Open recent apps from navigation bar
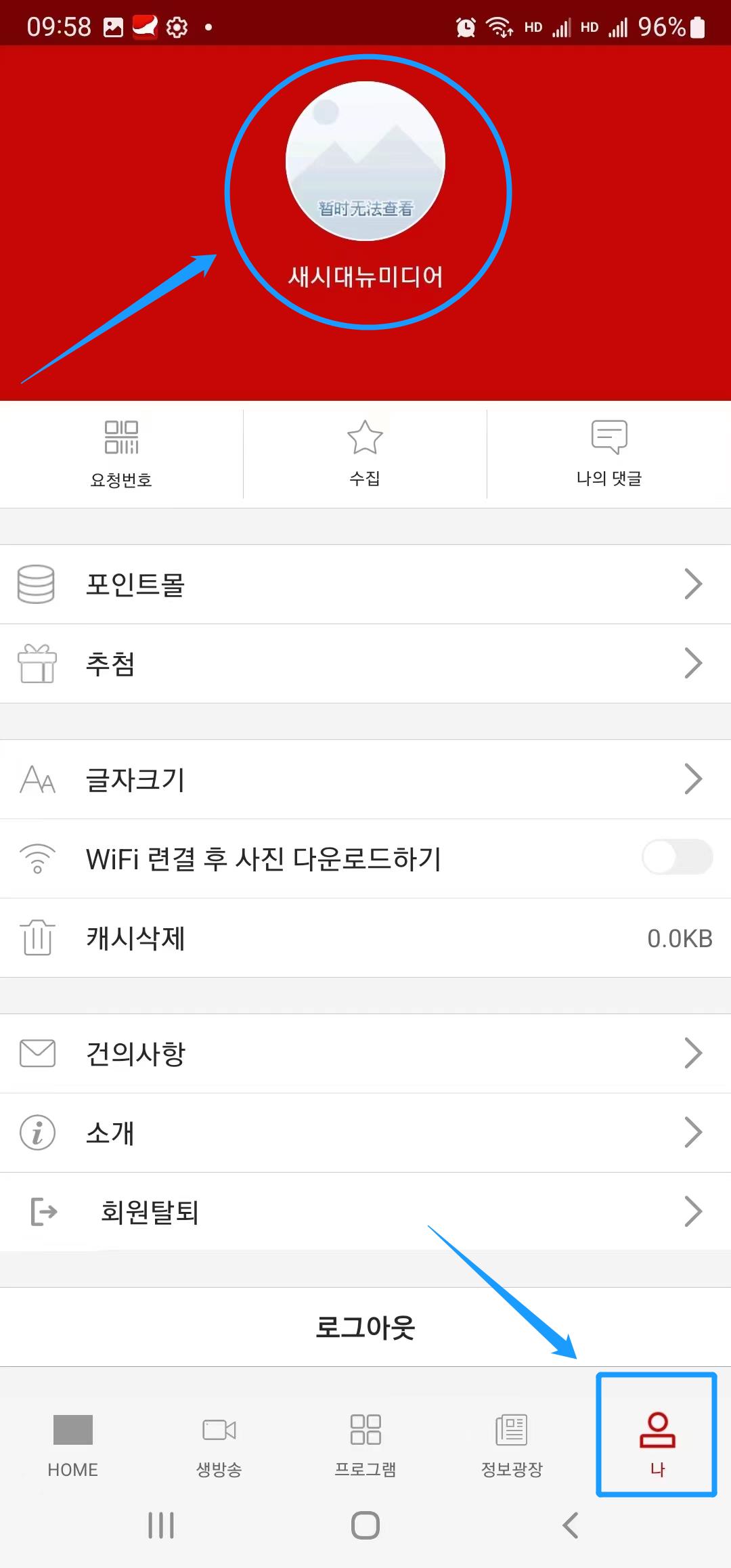The image size is (731, 1568). (x=161, y=1525)
